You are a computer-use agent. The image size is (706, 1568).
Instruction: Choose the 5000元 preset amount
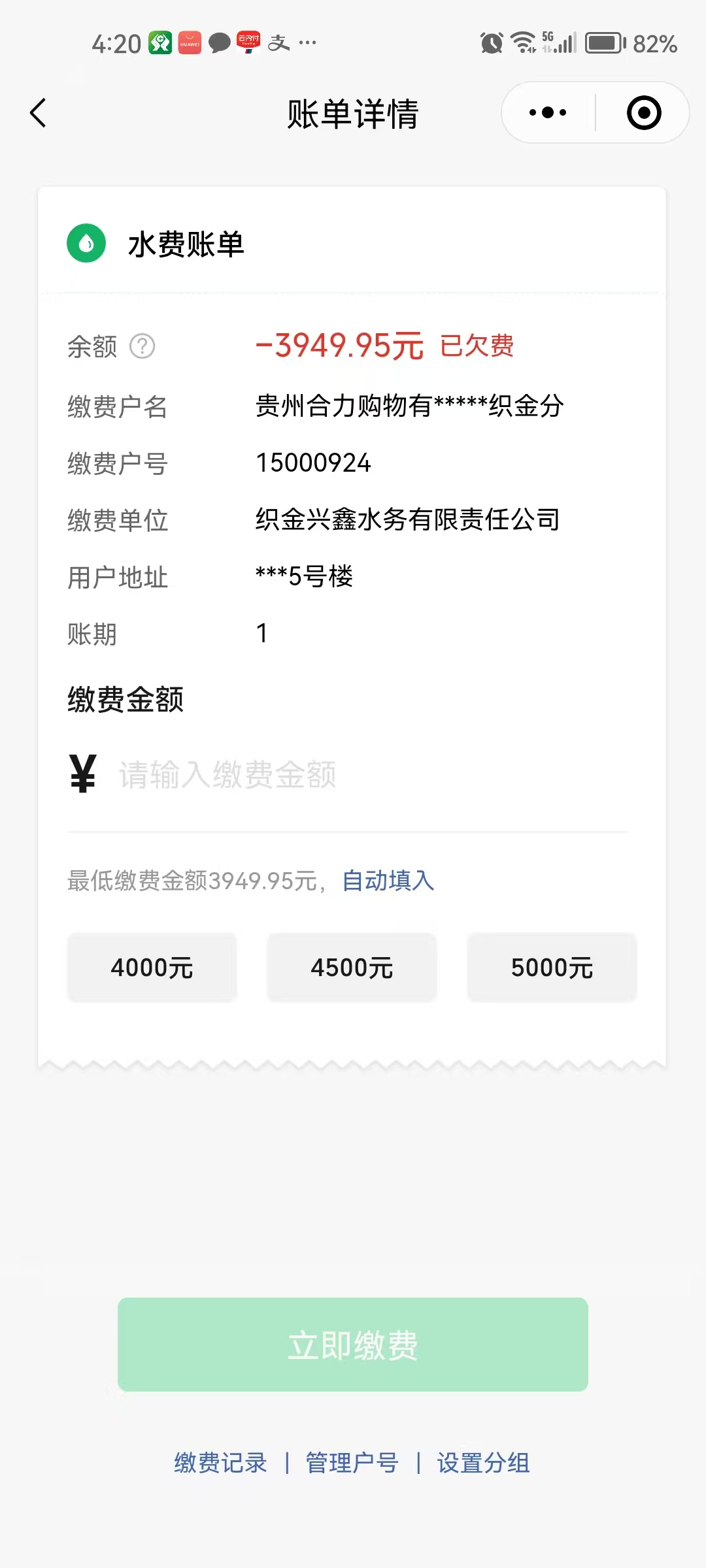[552, 968]
